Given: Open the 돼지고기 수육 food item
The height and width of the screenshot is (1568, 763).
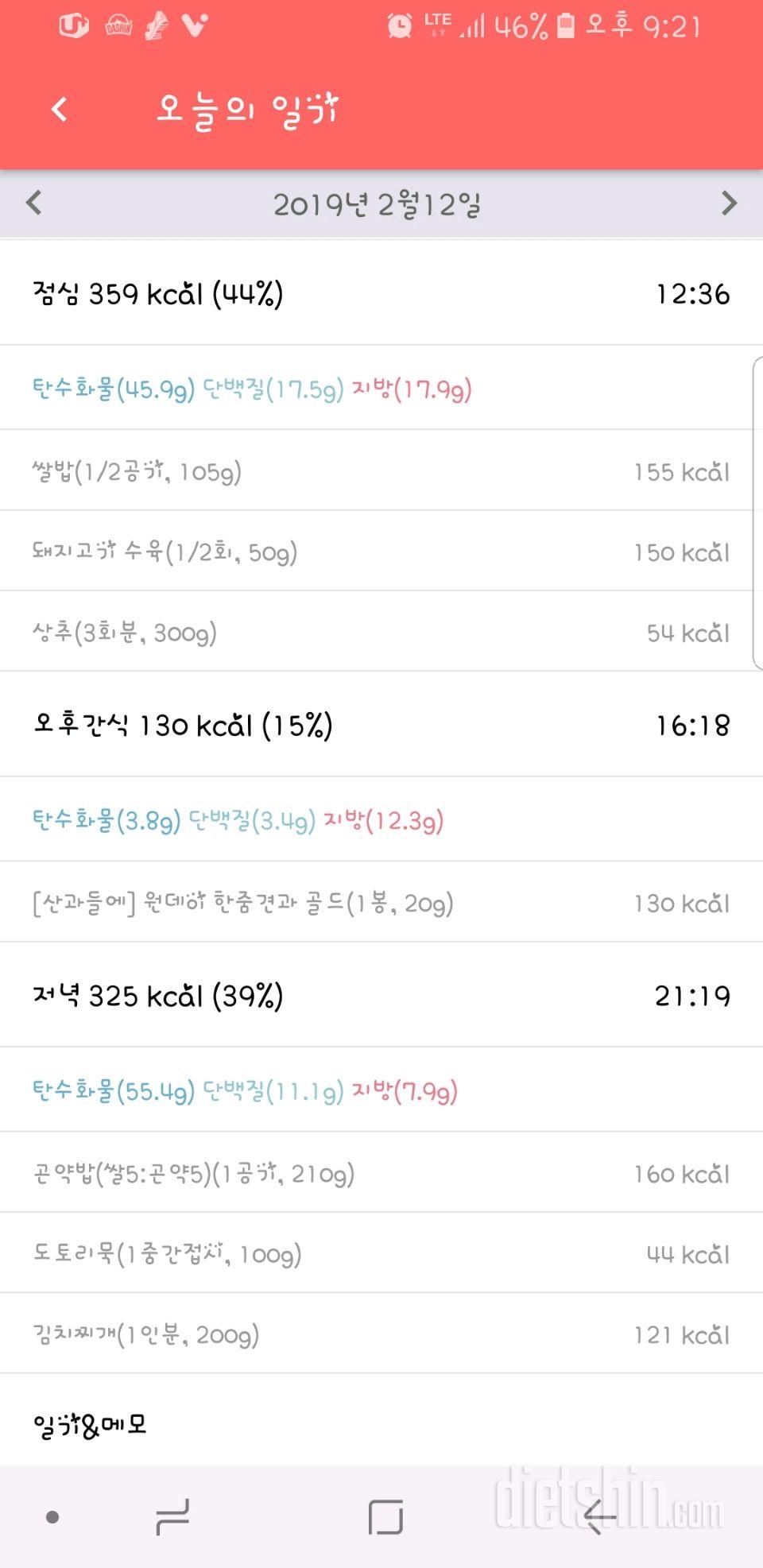Looking at the screenshot, I should click(x=381, y=552).
